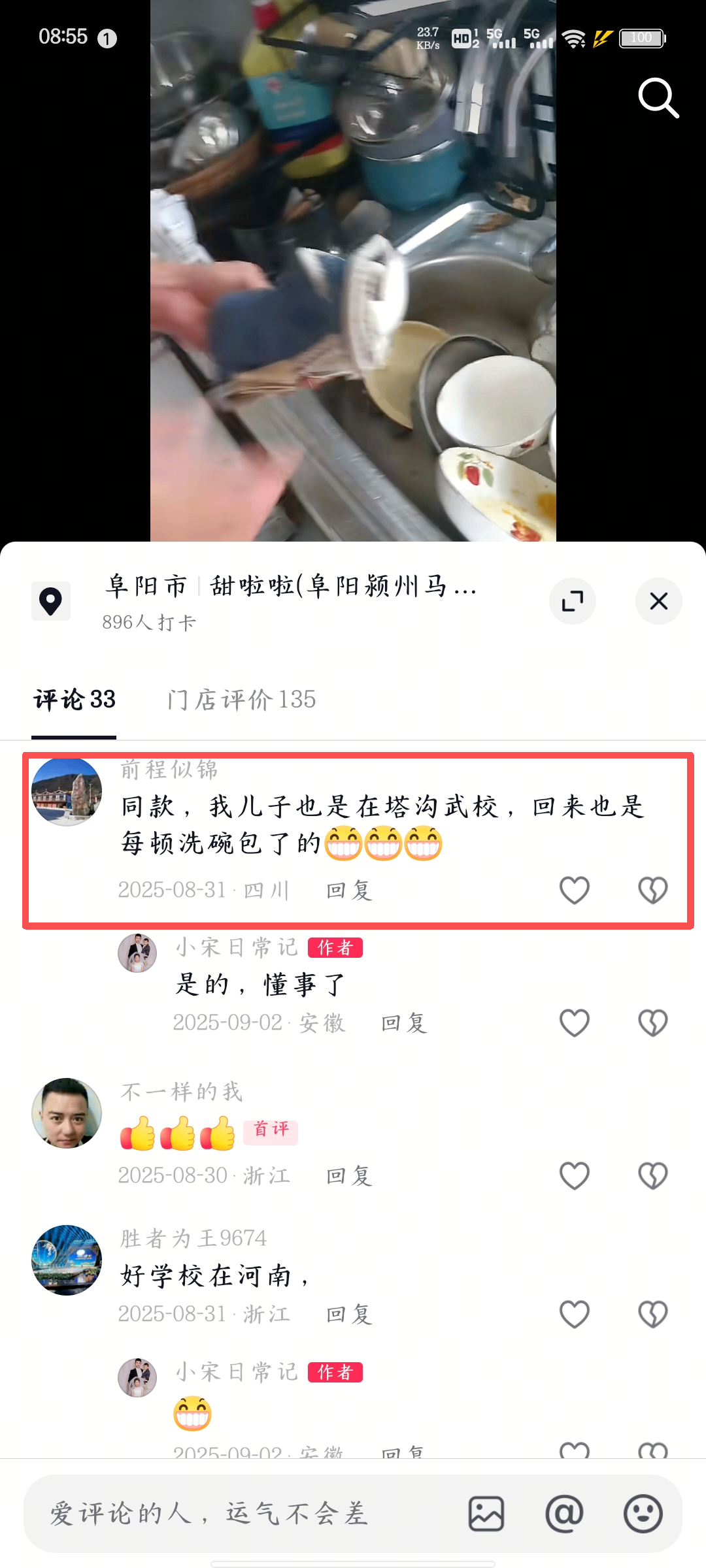Open 不一样的我's profile avatar

[67, 1113]
